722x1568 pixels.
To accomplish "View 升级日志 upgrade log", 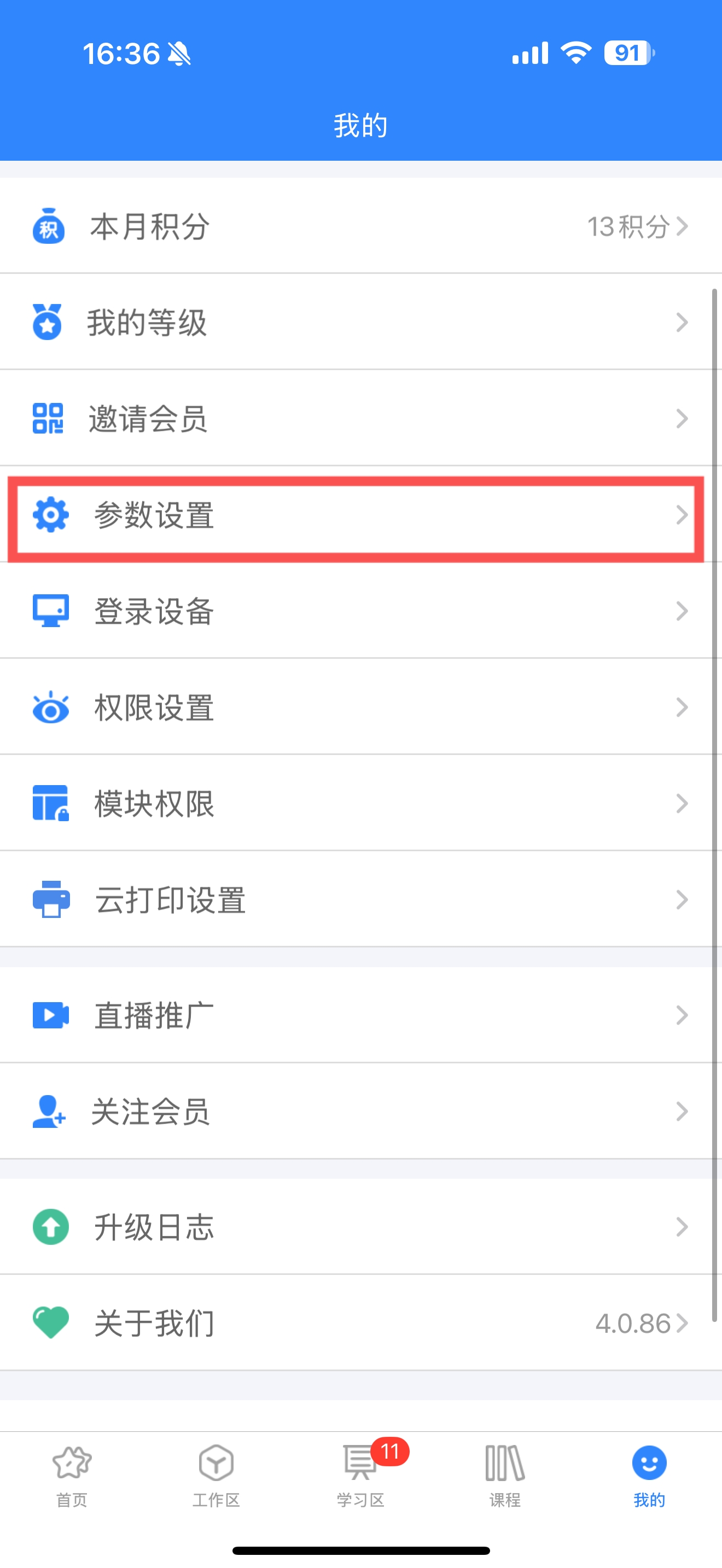I will pyautogui.click(x=361, y=1226).
